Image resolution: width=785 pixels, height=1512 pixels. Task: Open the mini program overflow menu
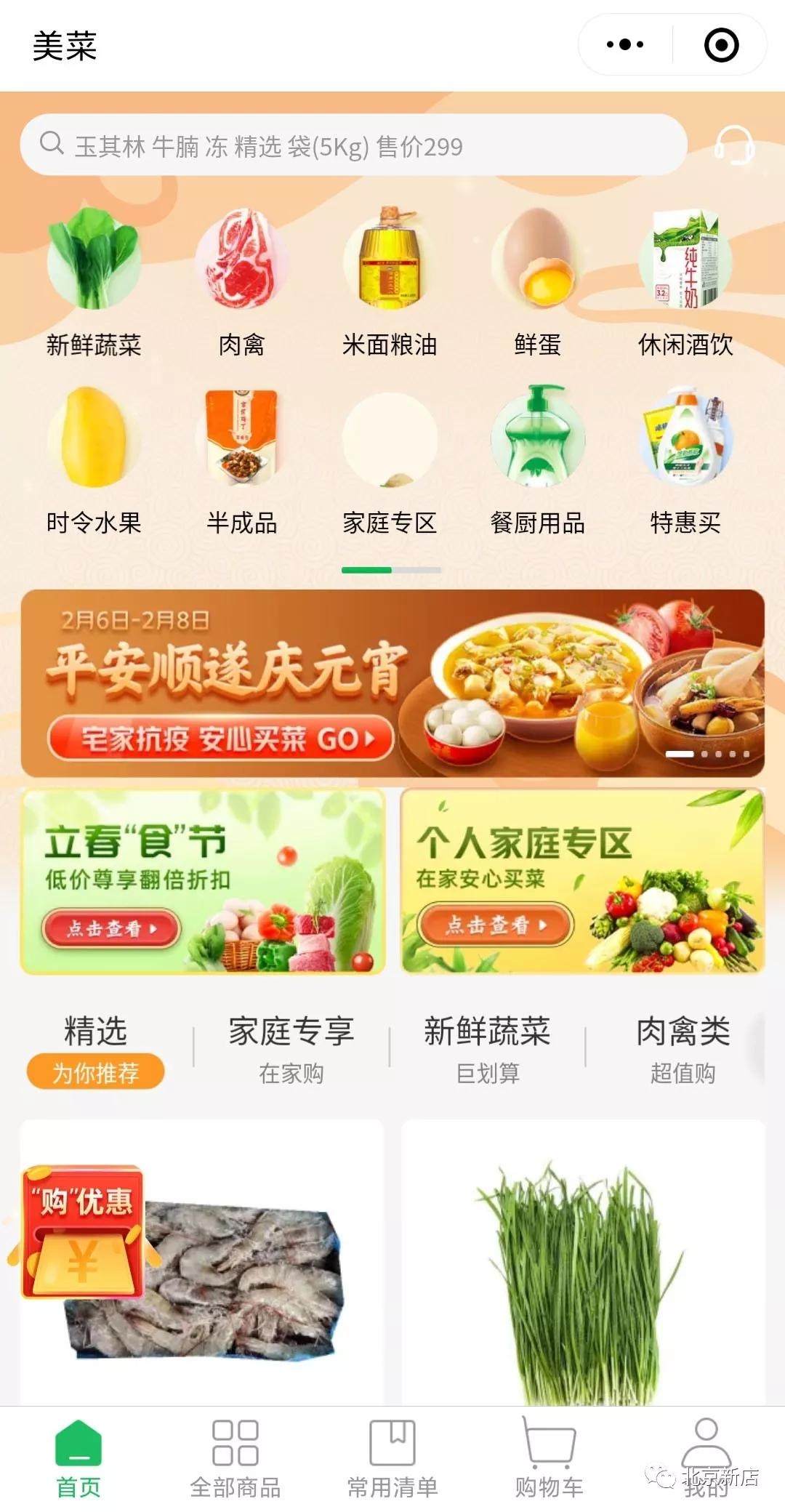tap(625, 45)
